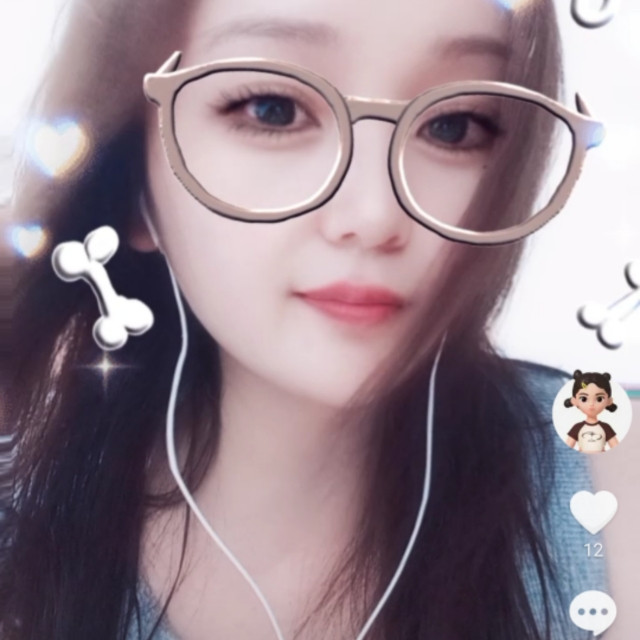
Task: Open the comments speech bubble
Action: coord(593,611)
